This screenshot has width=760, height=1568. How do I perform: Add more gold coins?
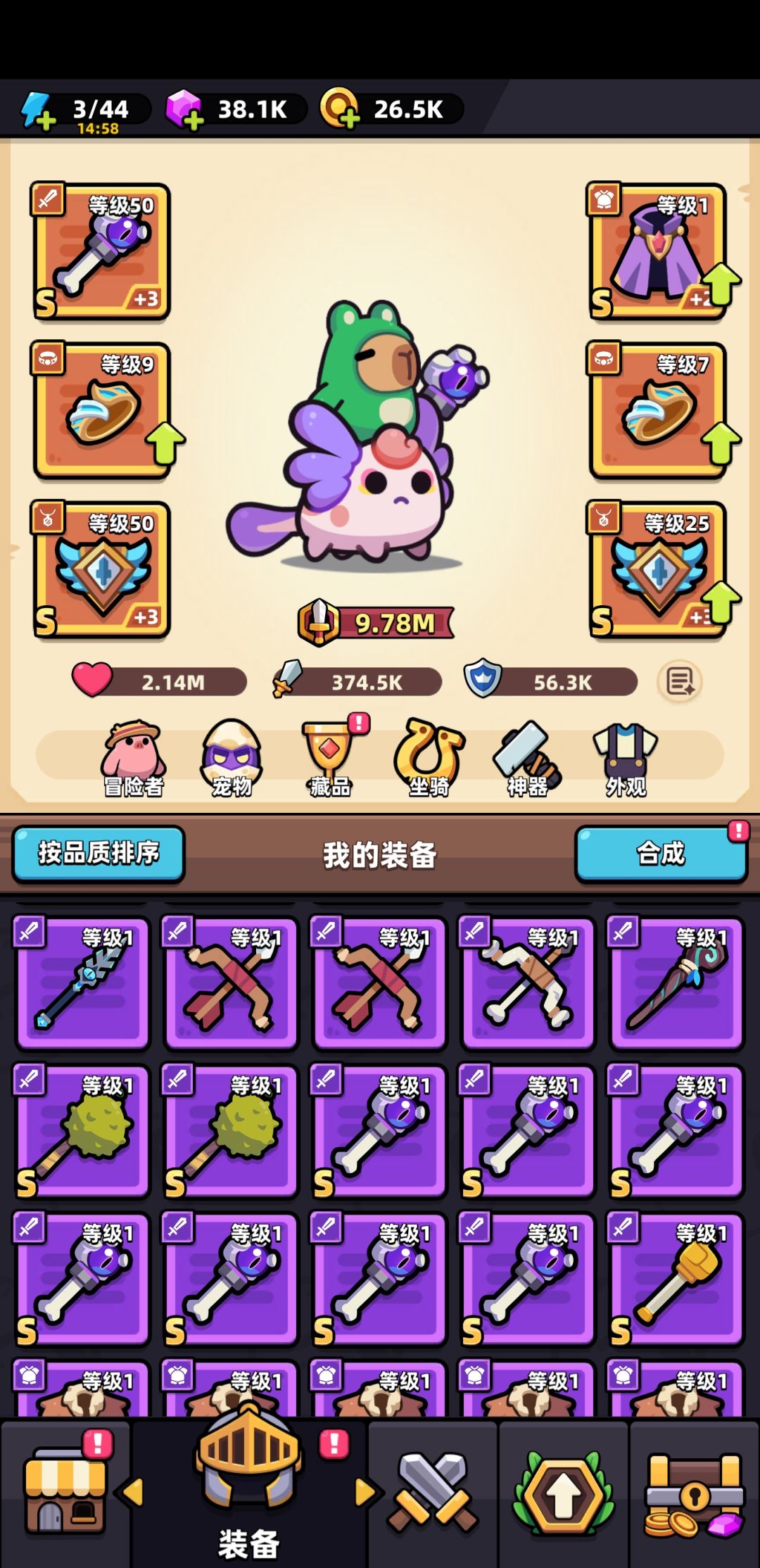[x=340, y=108]
